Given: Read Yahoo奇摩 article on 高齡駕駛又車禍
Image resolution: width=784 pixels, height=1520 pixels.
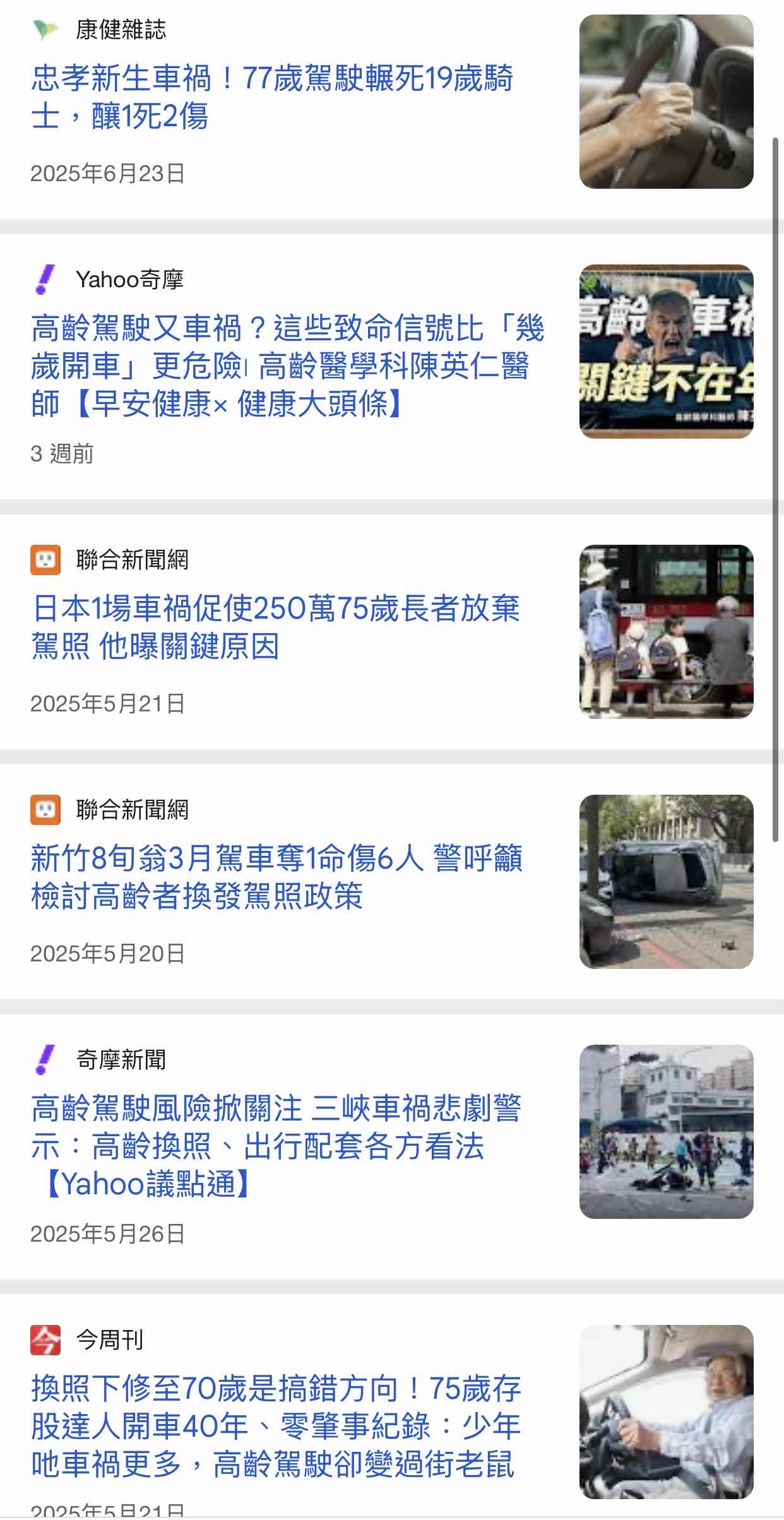Looking at the screenshot, I should coord(287,365).
